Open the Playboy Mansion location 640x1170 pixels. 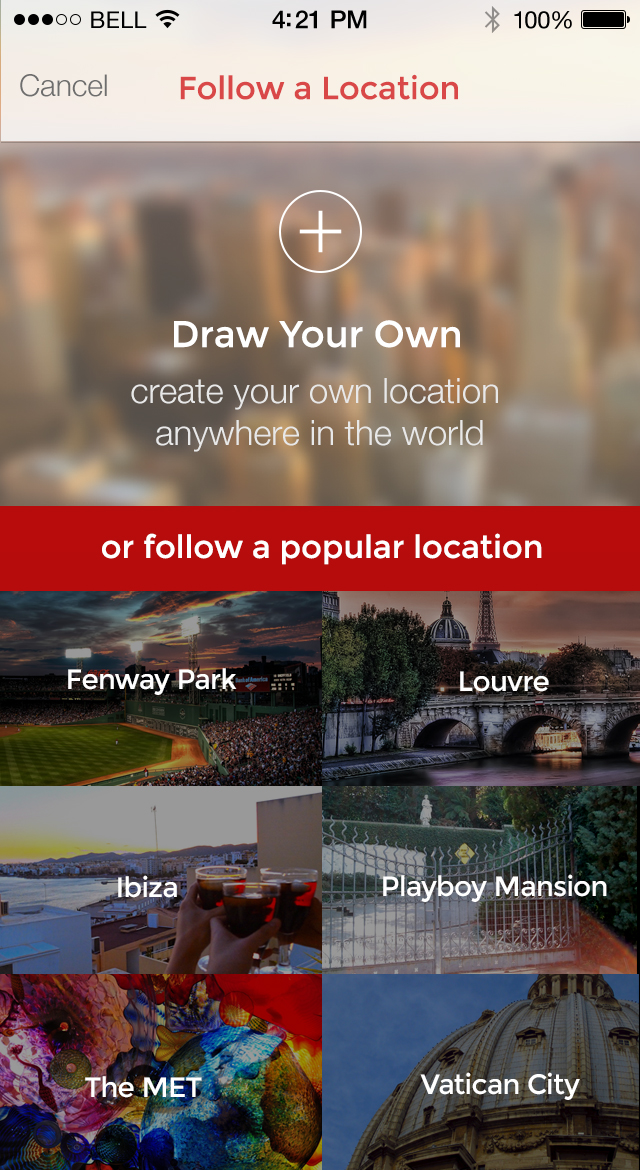(x=482, y=880)
